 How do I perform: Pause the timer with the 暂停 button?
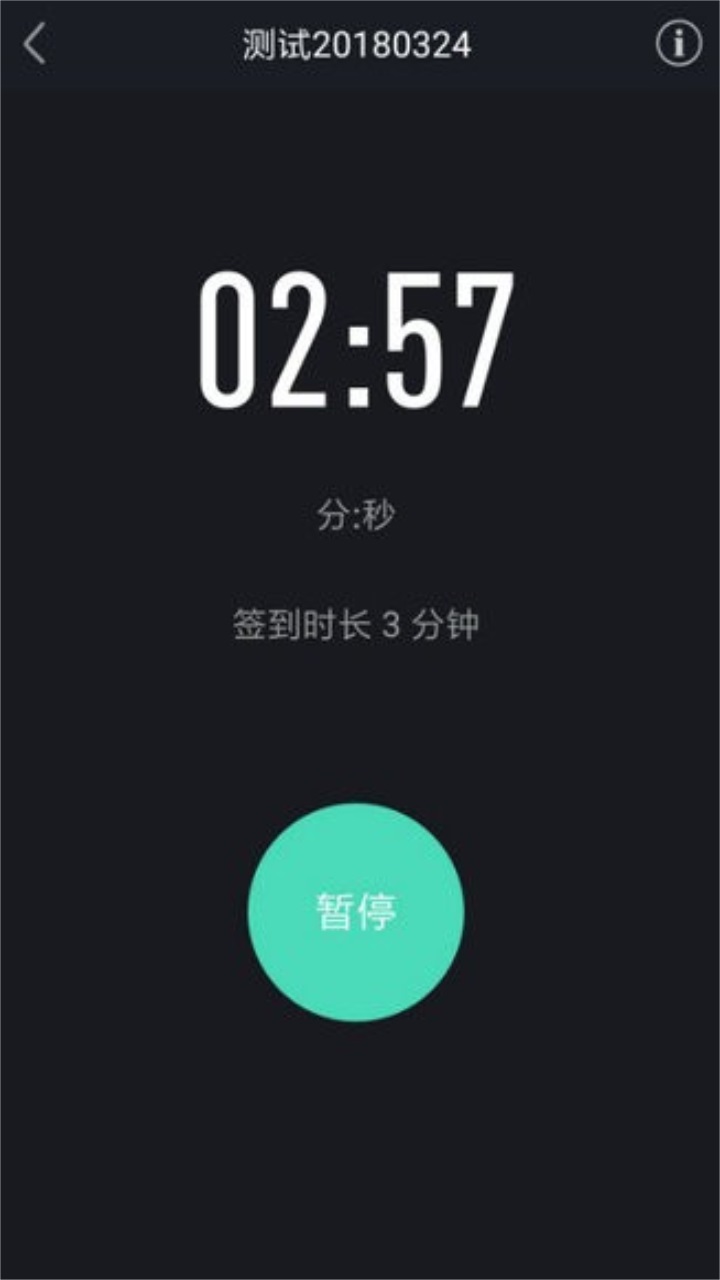(356, 912)
